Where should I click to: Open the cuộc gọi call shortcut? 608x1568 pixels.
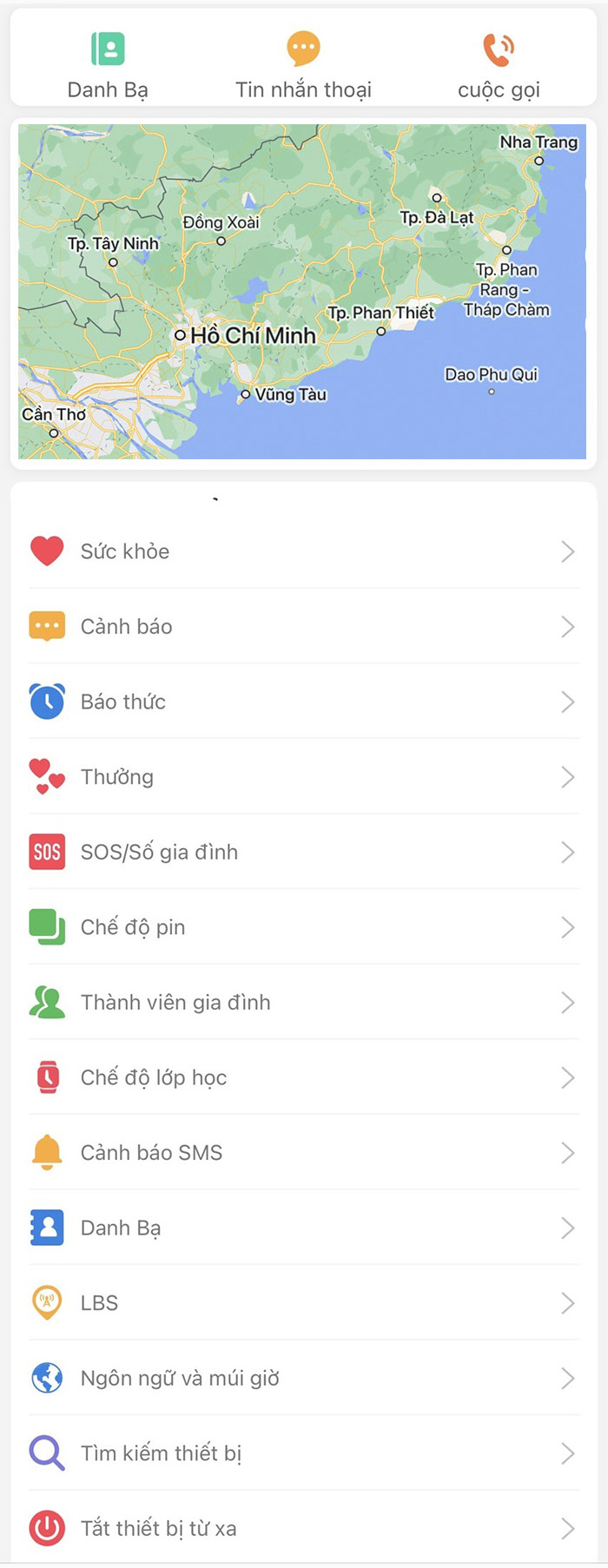click(x=499, y=64)
